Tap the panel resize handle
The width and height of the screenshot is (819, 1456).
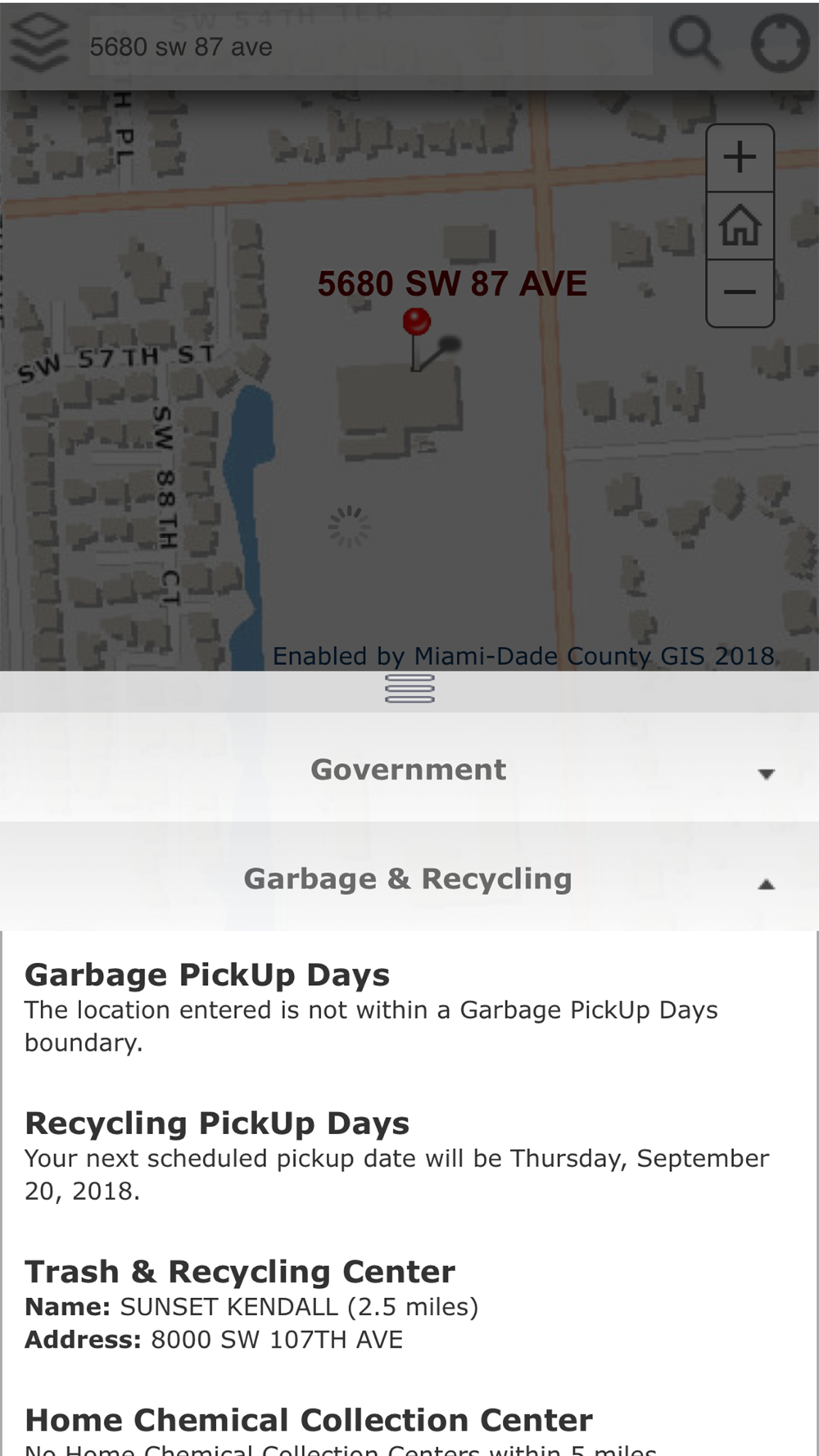[409, 689]
